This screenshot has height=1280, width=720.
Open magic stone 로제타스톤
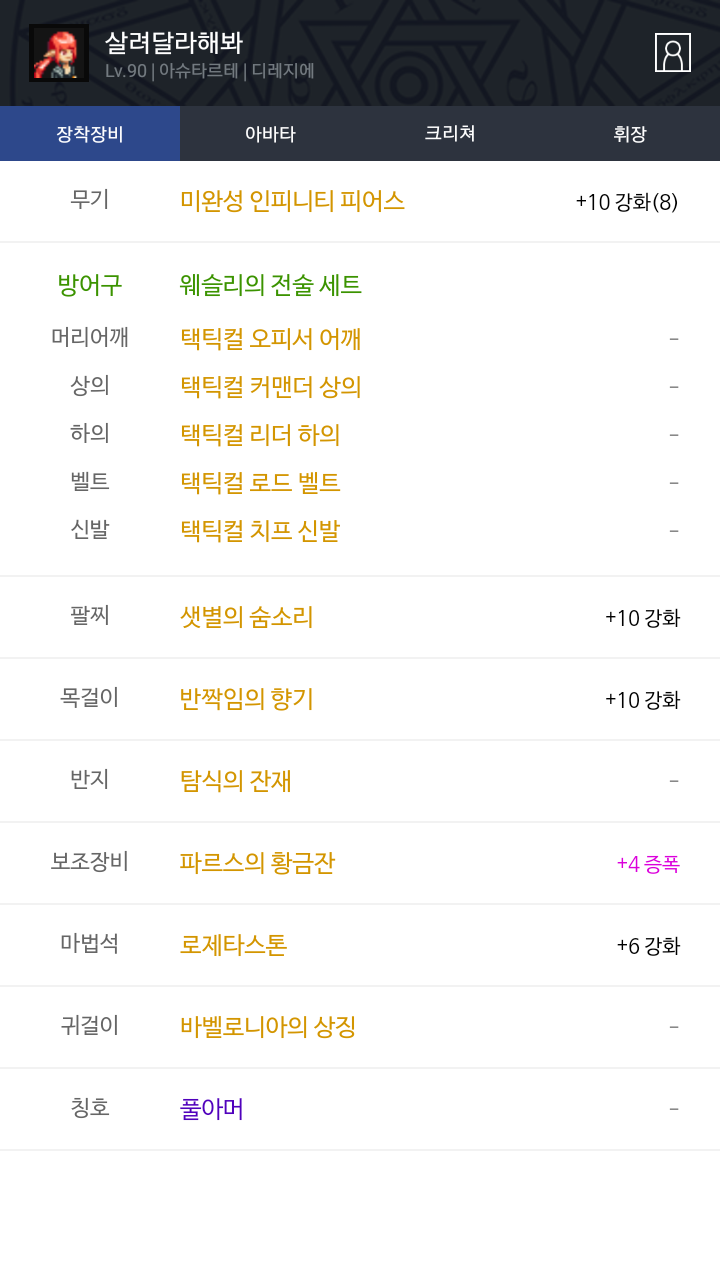point(234,945)
